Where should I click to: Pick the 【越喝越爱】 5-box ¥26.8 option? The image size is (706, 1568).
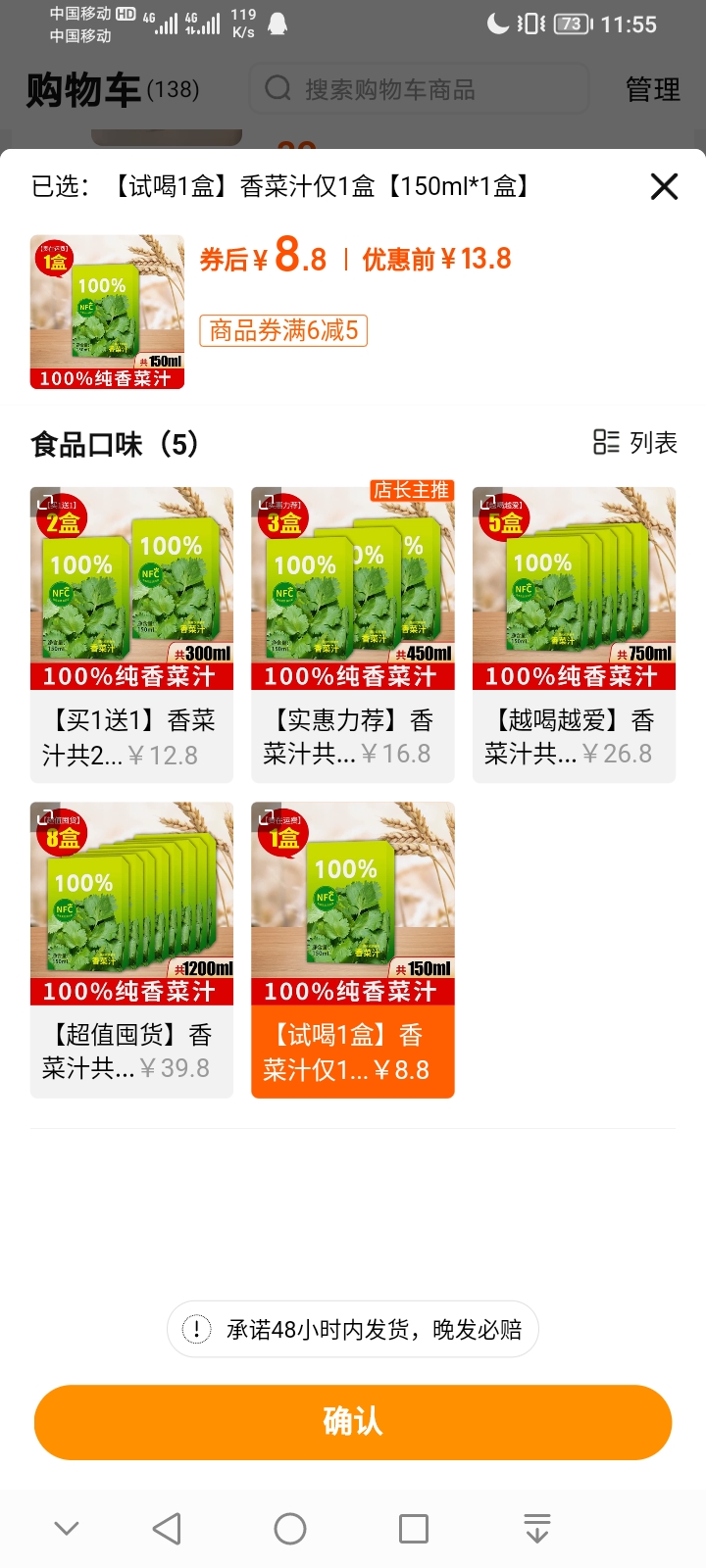coord(574,634)
